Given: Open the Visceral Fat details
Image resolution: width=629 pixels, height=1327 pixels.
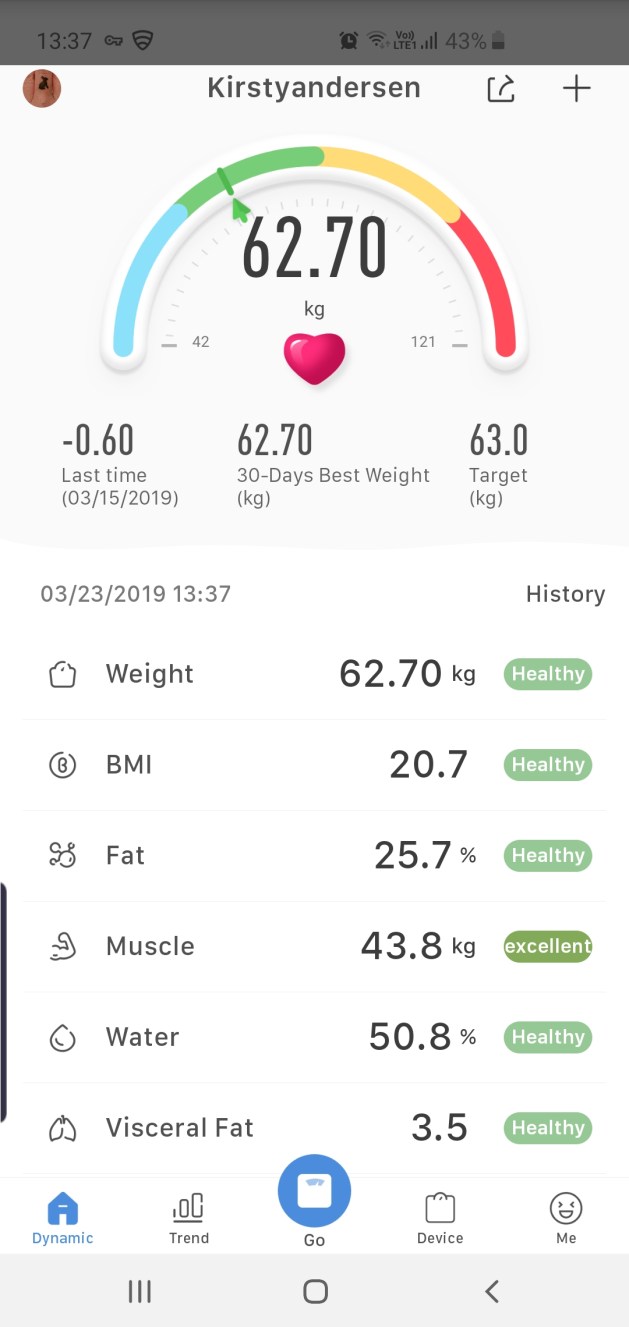Looking at the screenshot, I should 314,1128.
